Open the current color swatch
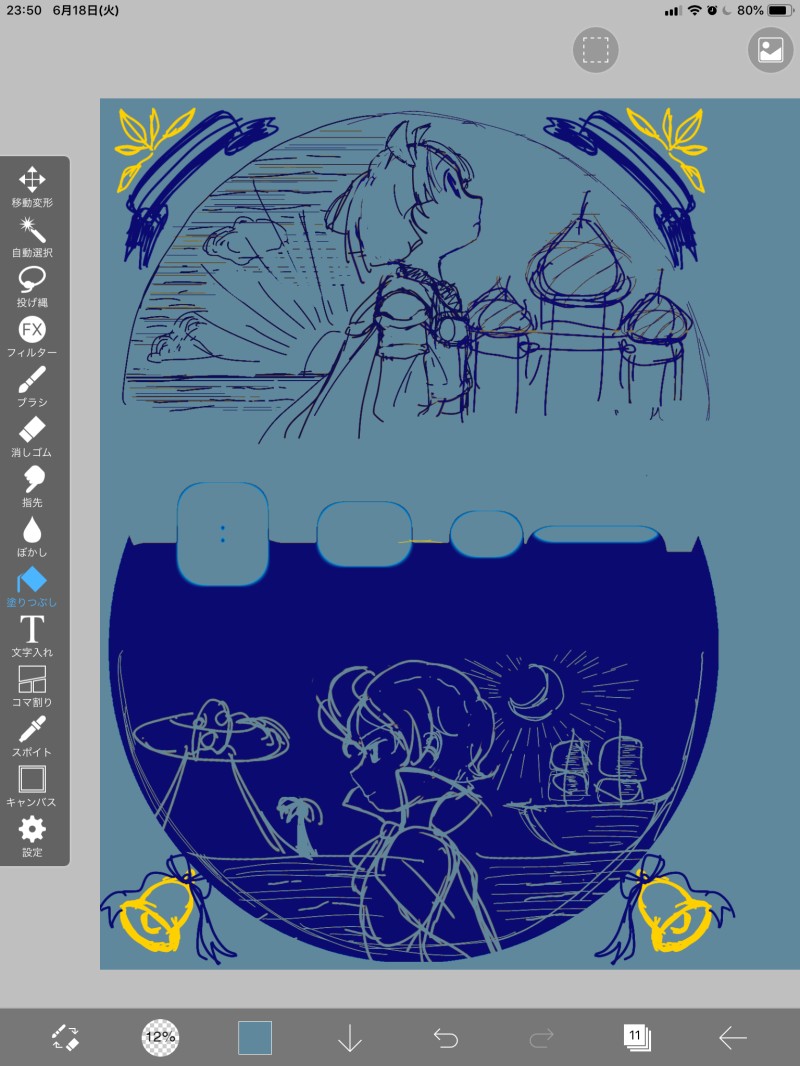 (x=255, y=1038)
